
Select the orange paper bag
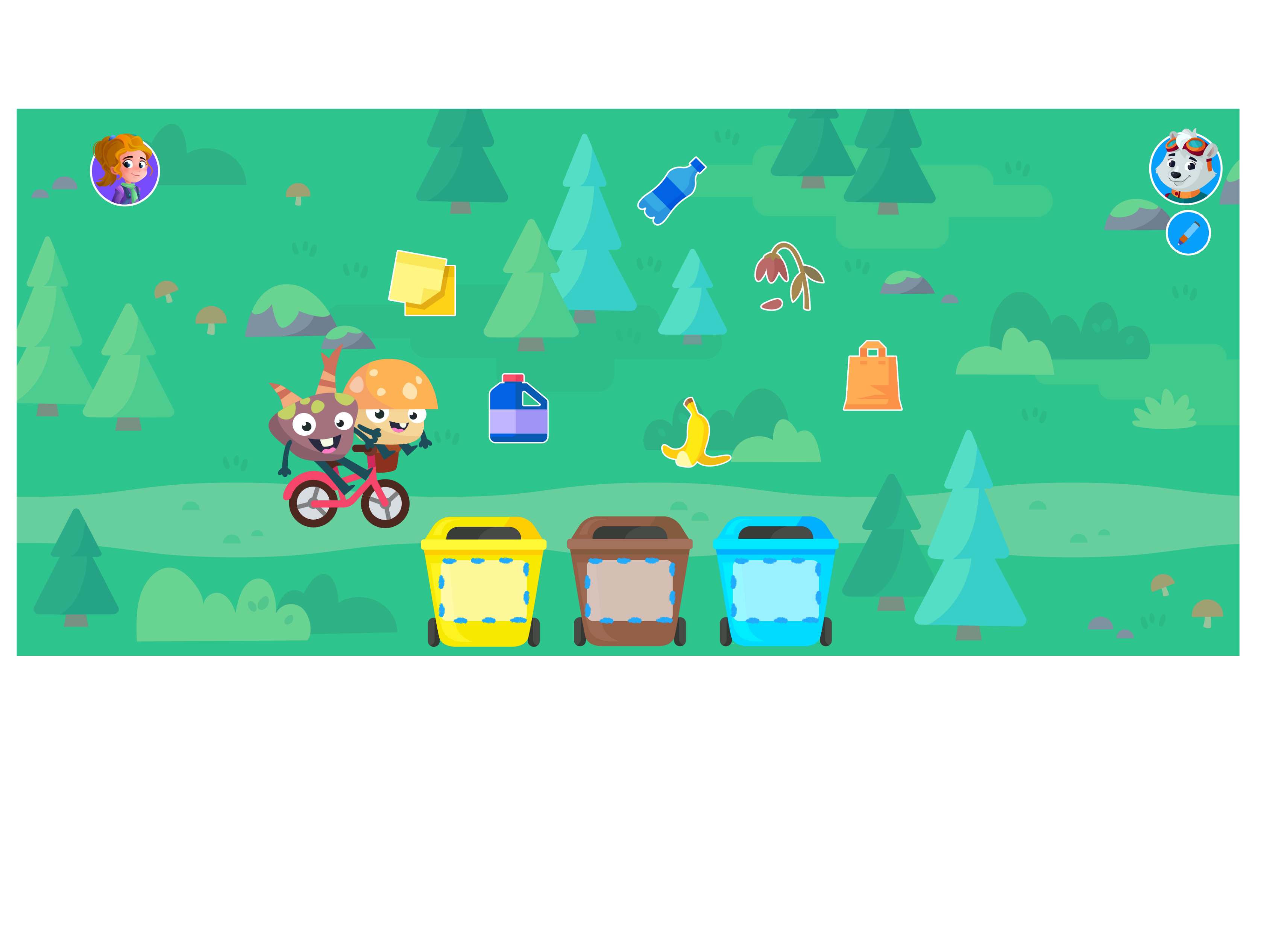pos(872,378)
